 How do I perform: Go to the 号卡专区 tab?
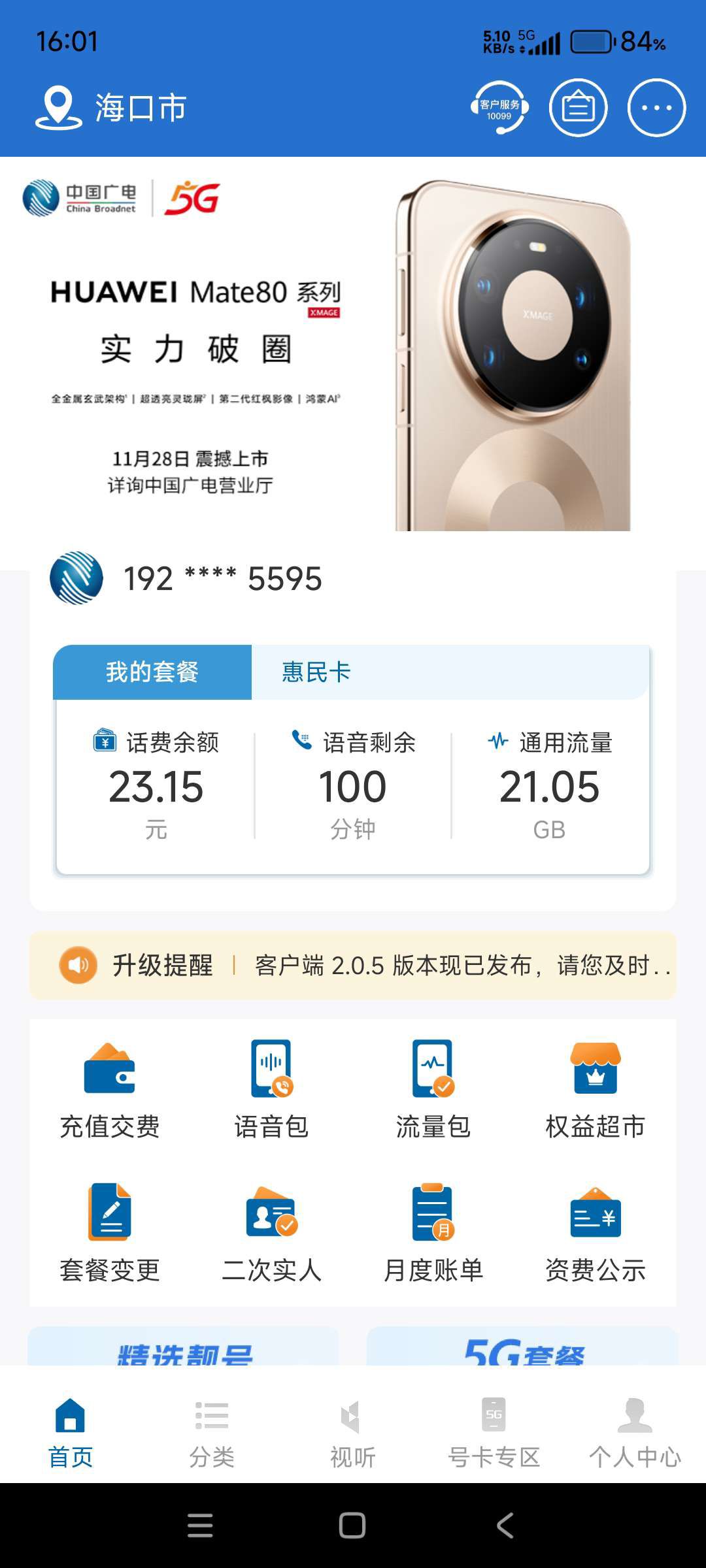tap(494, 1432)
